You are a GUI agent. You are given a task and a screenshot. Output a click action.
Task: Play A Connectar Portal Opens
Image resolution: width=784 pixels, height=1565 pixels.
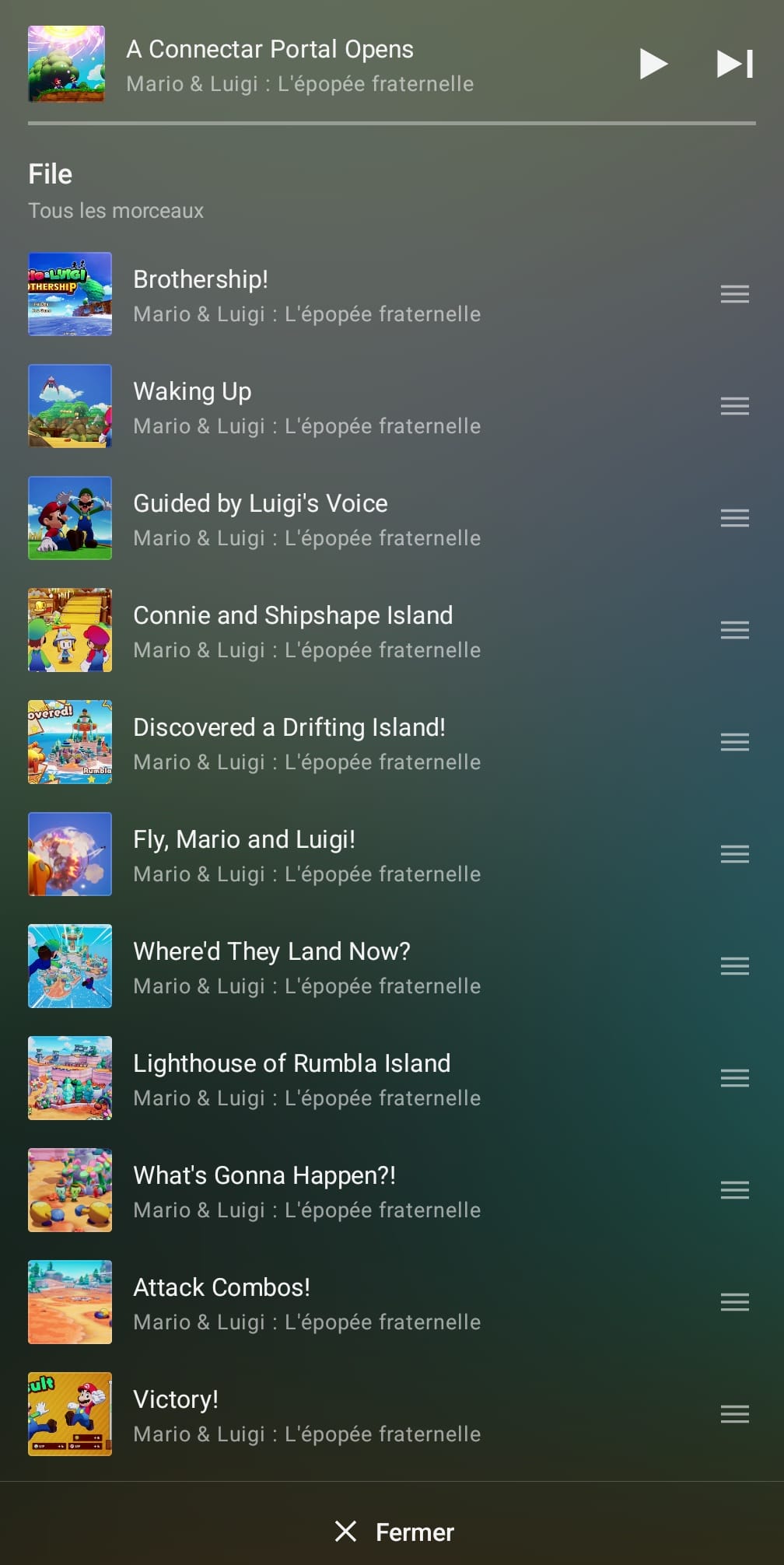[653, 64]
